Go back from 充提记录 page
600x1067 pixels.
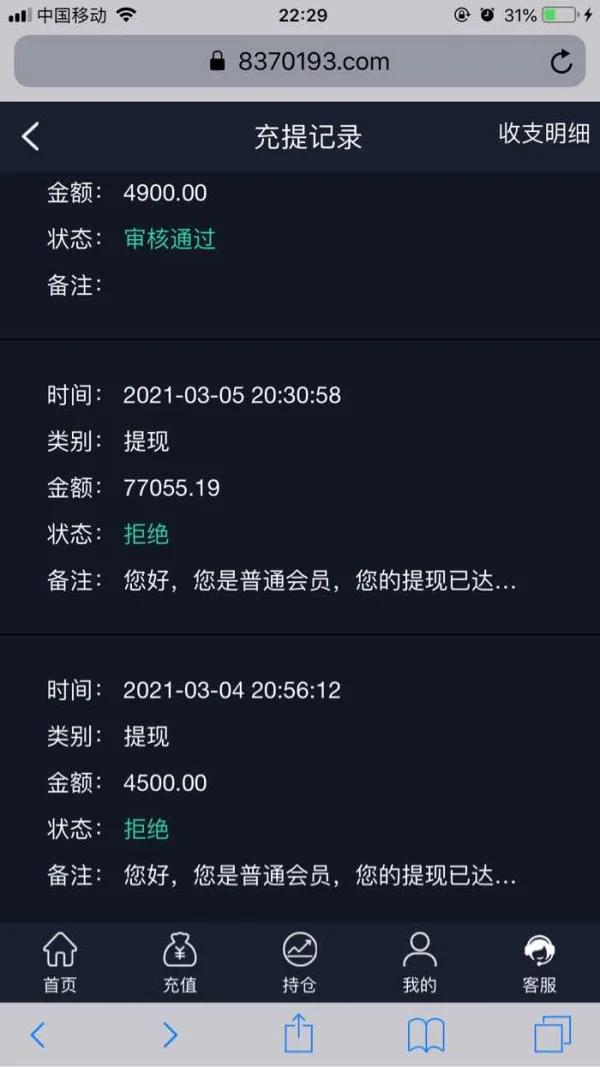[x=31, y=137]
